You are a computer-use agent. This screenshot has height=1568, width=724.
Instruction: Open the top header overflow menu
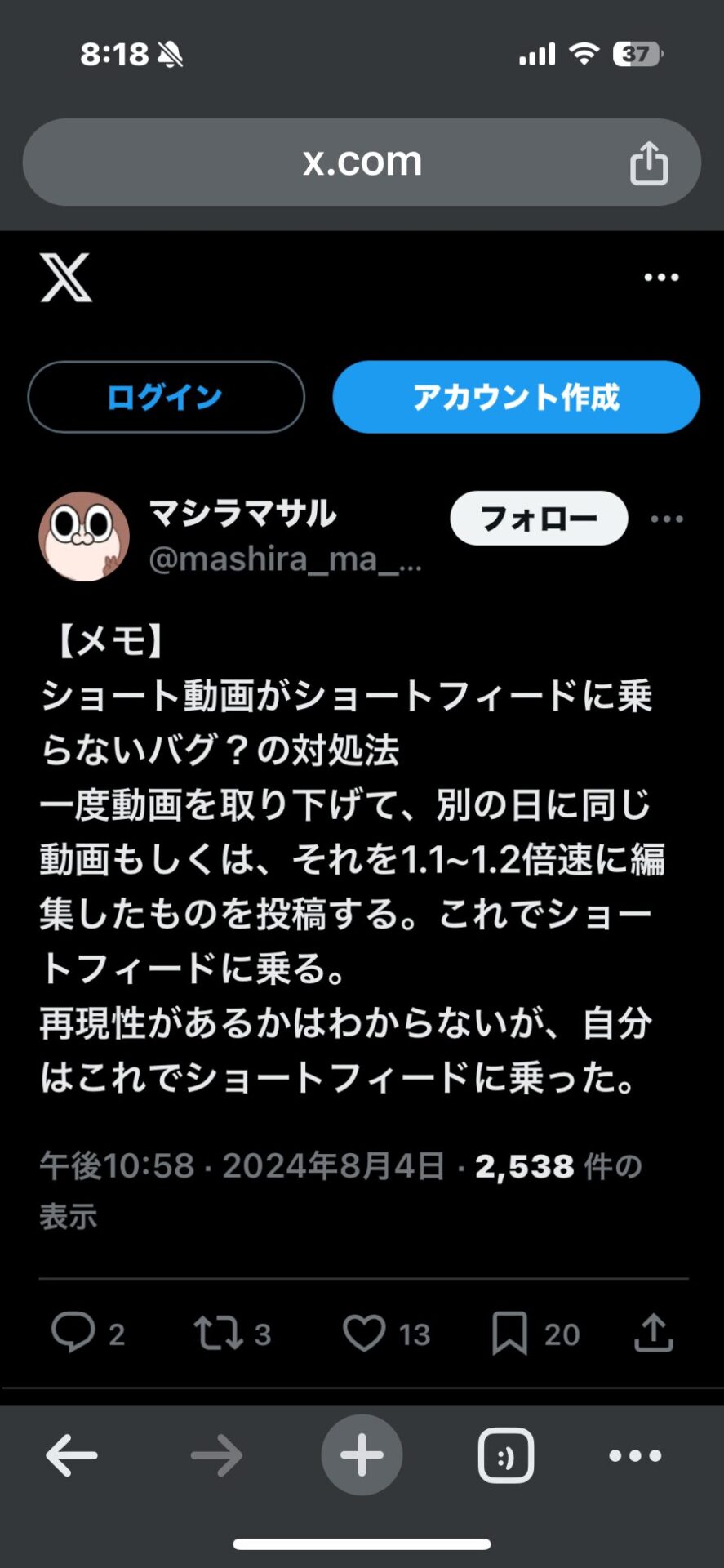tap(661, 278)
